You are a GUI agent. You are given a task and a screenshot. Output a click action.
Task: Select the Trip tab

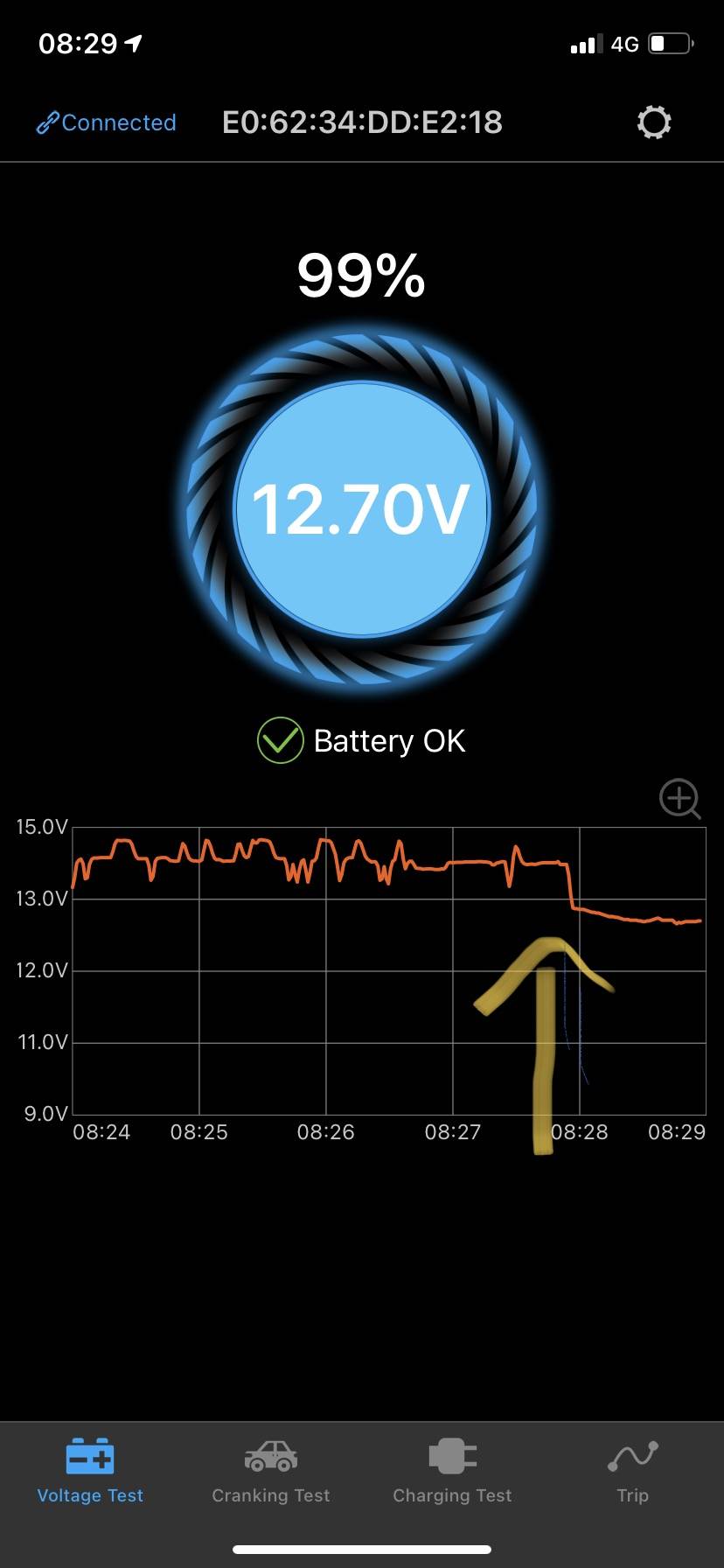(x=632, y=1471)
